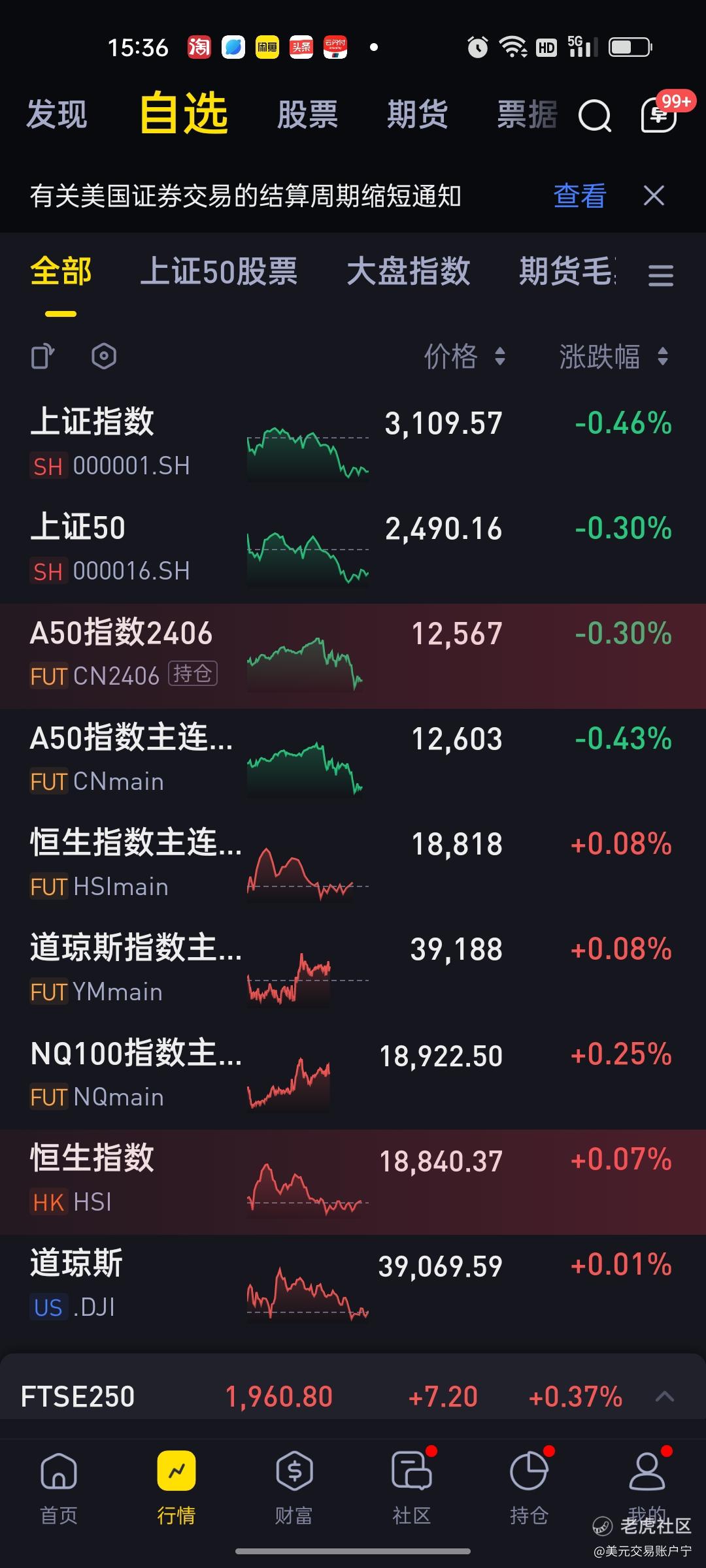Open the A50指数2406 futures row

pyautogui.click(x=353, y=656)
